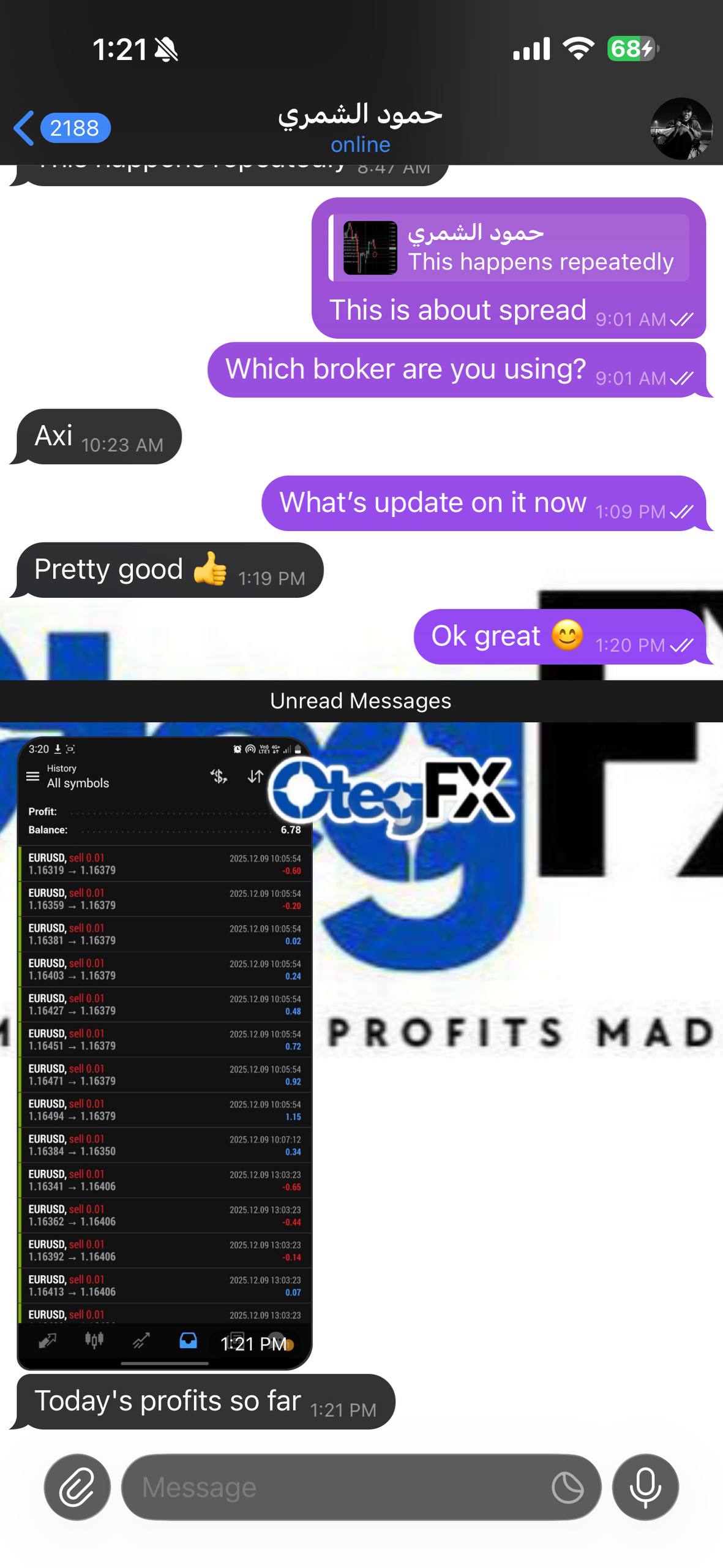Tap the back chevron arrow at top left

click(23, 128)
